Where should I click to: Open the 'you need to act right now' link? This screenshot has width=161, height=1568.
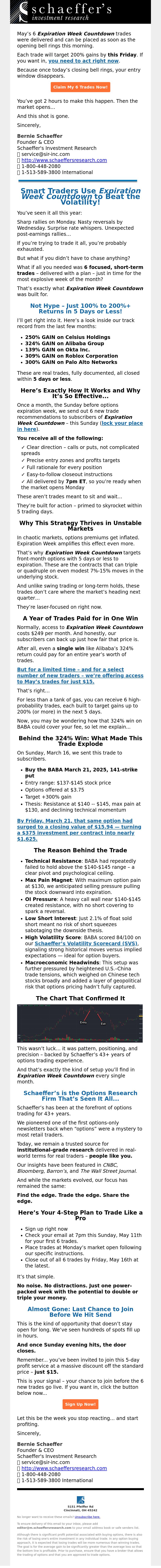click(x=84, y=61)
